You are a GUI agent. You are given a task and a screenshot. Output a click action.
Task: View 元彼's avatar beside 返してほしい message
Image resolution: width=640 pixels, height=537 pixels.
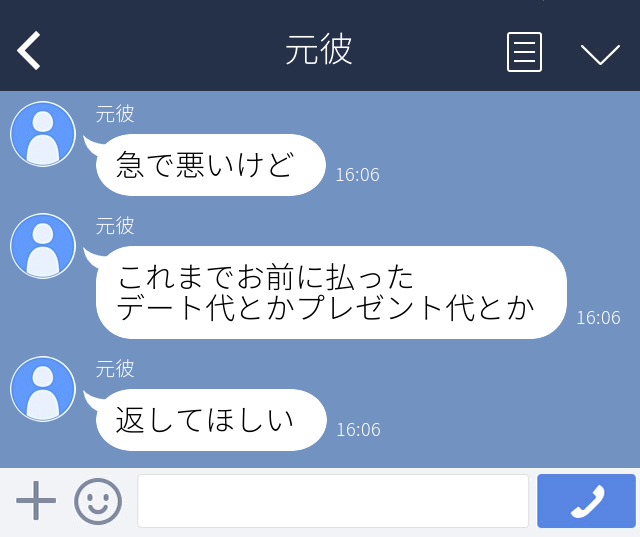pos(43,389)
